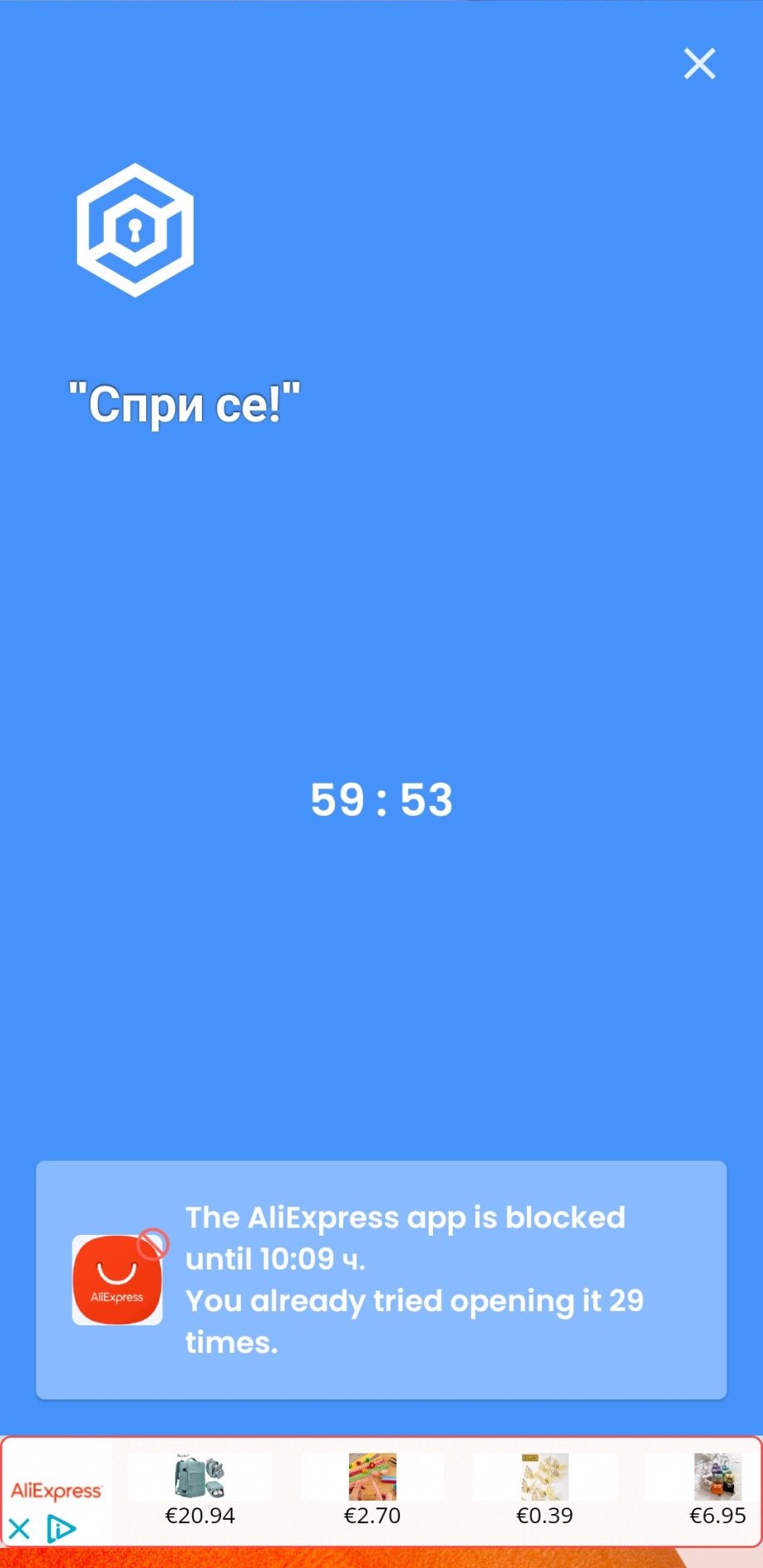
Task: Open the AdChoices info icon
Action: click(x=62, y=1528)
